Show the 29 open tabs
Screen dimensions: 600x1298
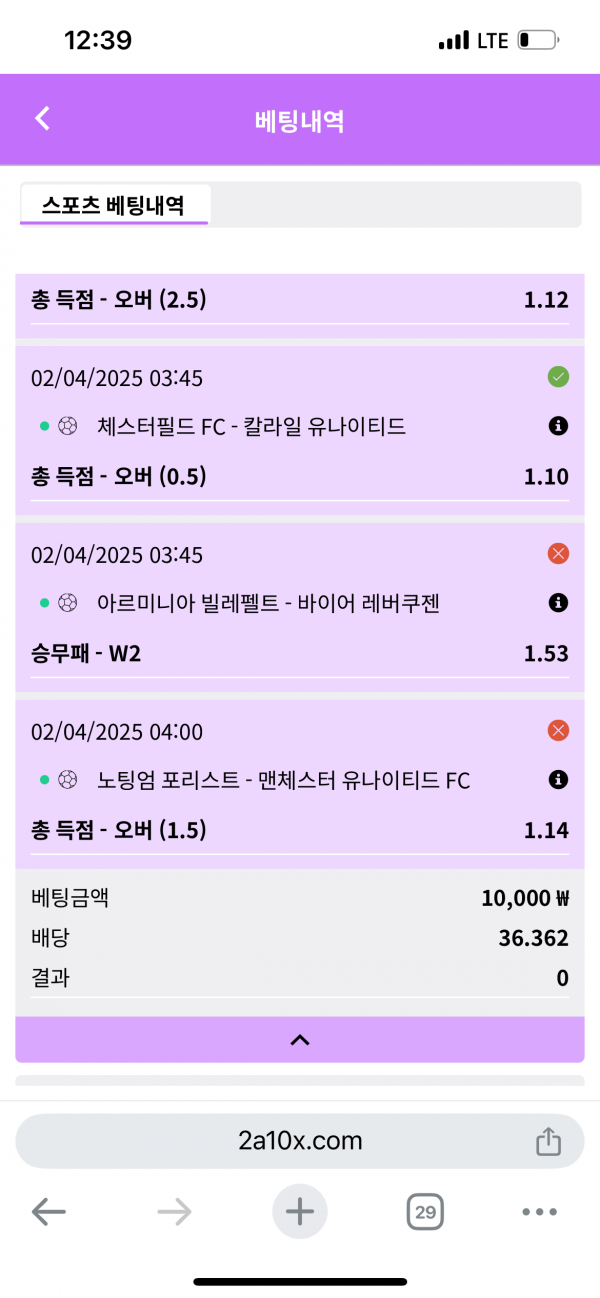click(425, 1213)
